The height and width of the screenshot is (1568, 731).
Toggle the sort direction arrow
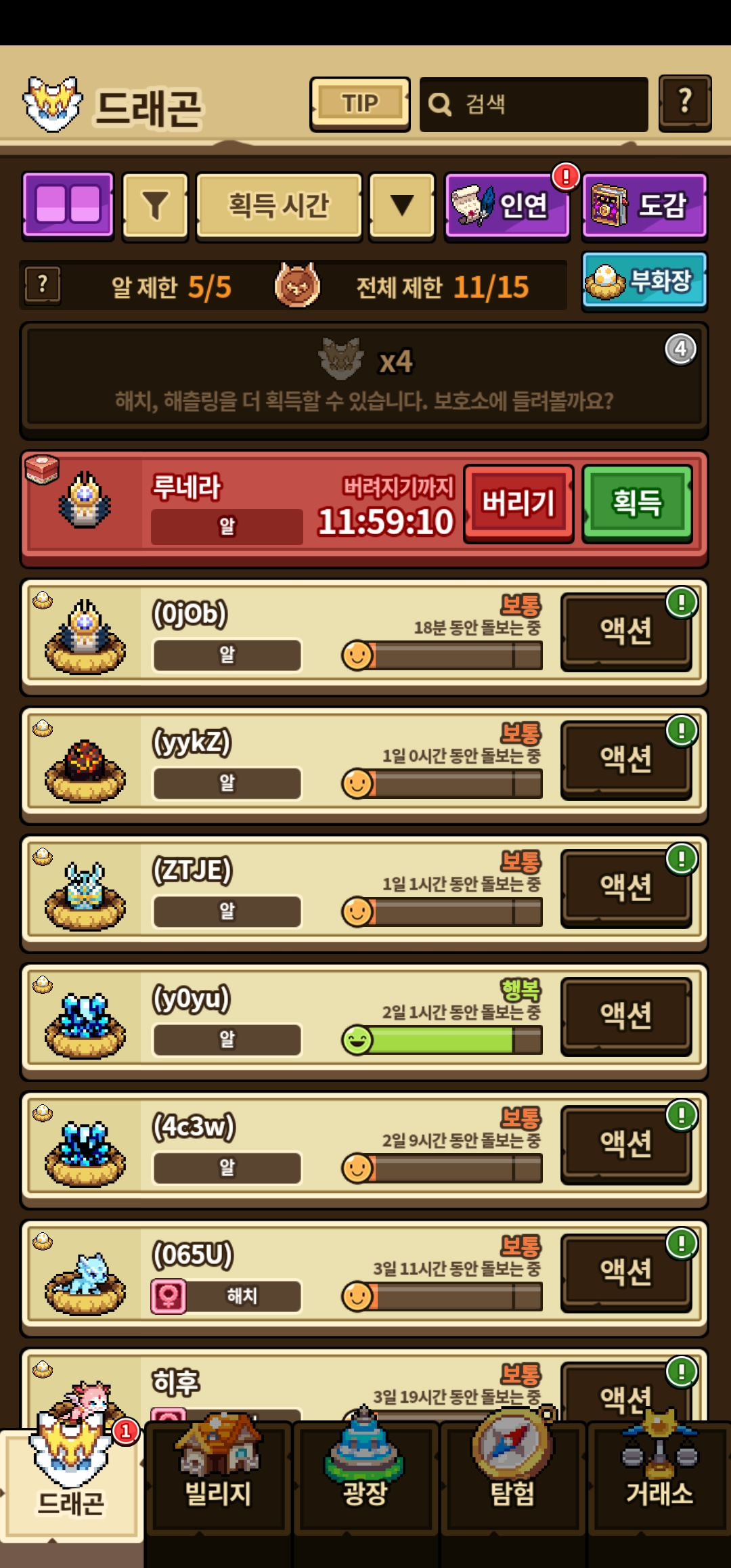click(401, 206)
